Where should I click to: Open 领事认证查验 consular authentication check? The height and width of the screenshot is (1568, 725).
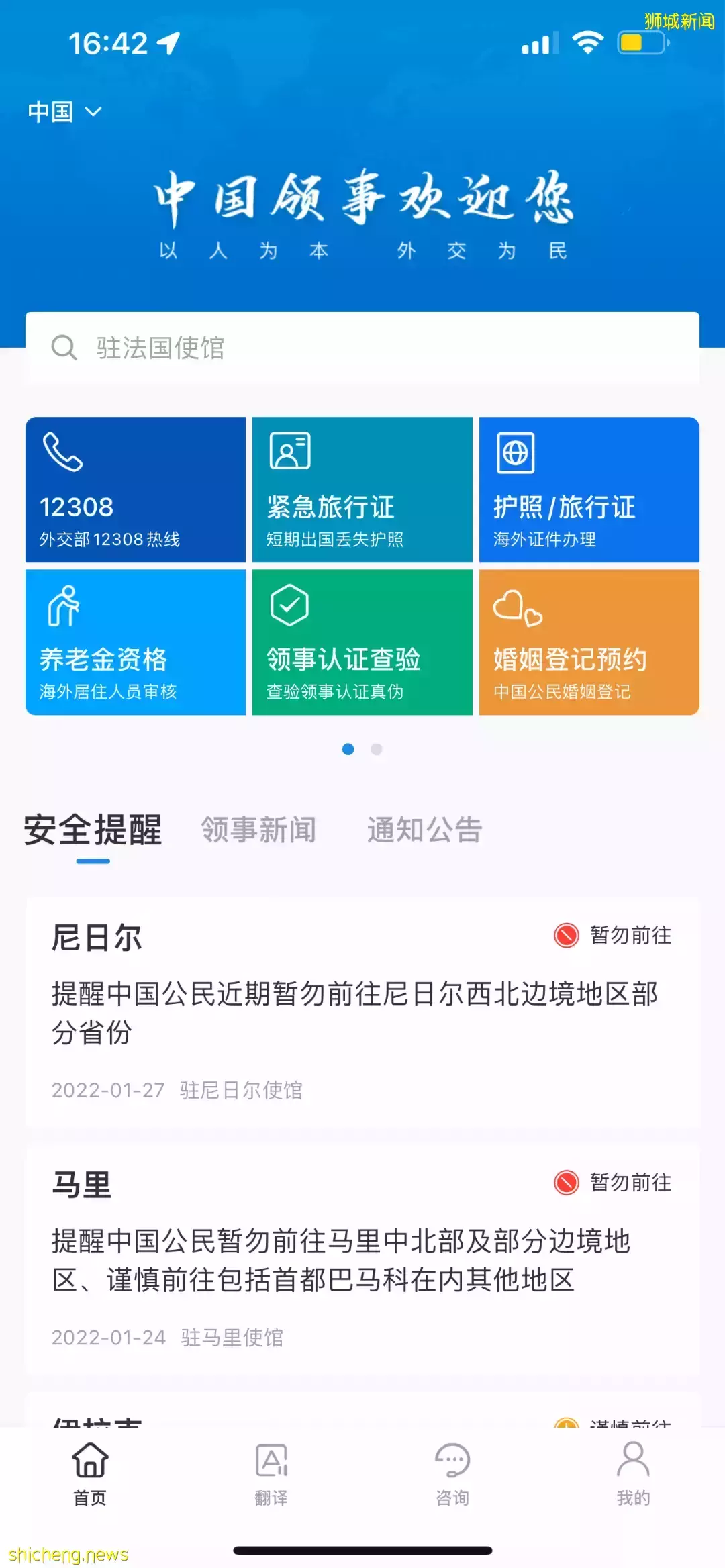tap(362, 642)
